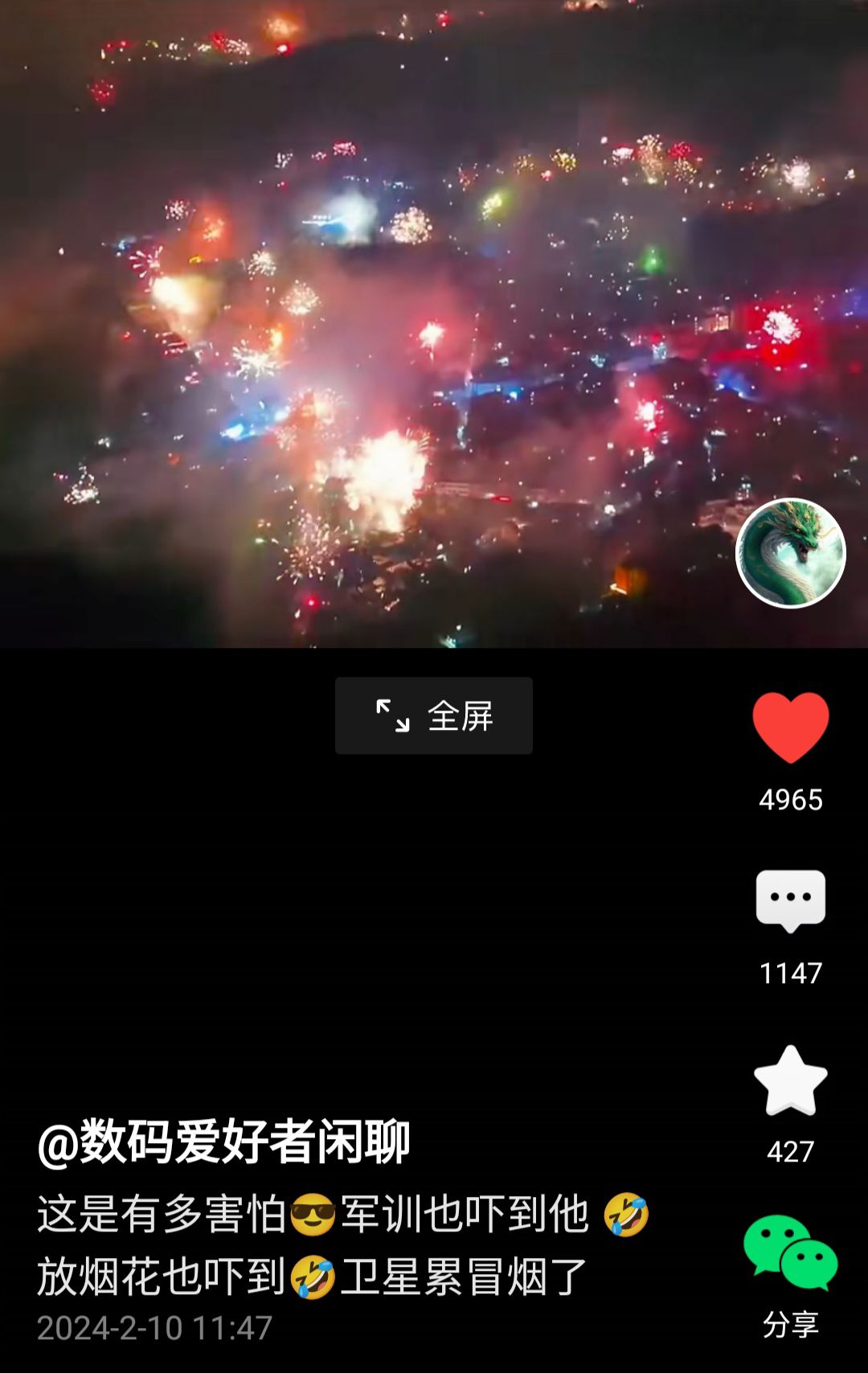Favorite this video with the star
Viewport: 868px width, 1373px height.
point(790,1081)
